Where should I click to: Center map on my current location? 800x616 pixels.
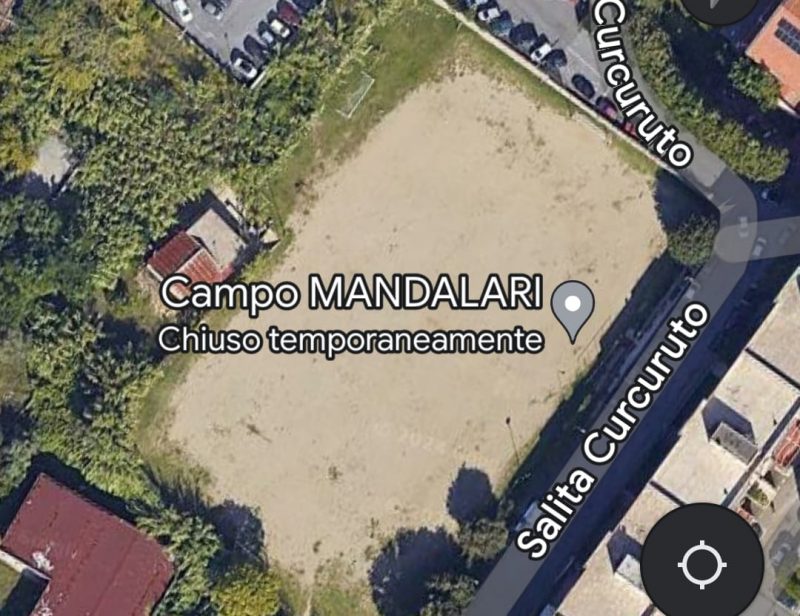click(x=702, y=565)
